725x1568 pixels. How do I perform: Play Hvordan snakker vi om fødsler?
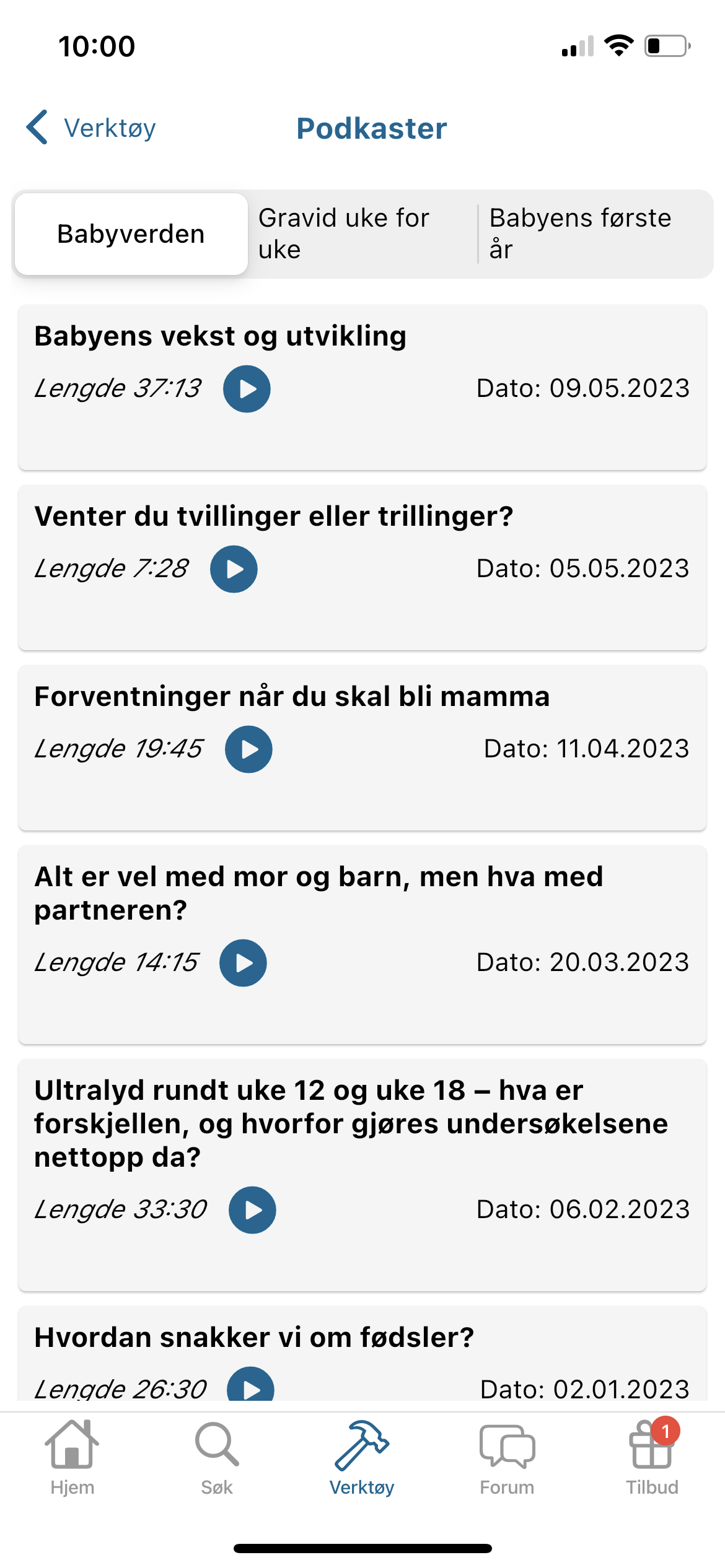coord(250,1386)
